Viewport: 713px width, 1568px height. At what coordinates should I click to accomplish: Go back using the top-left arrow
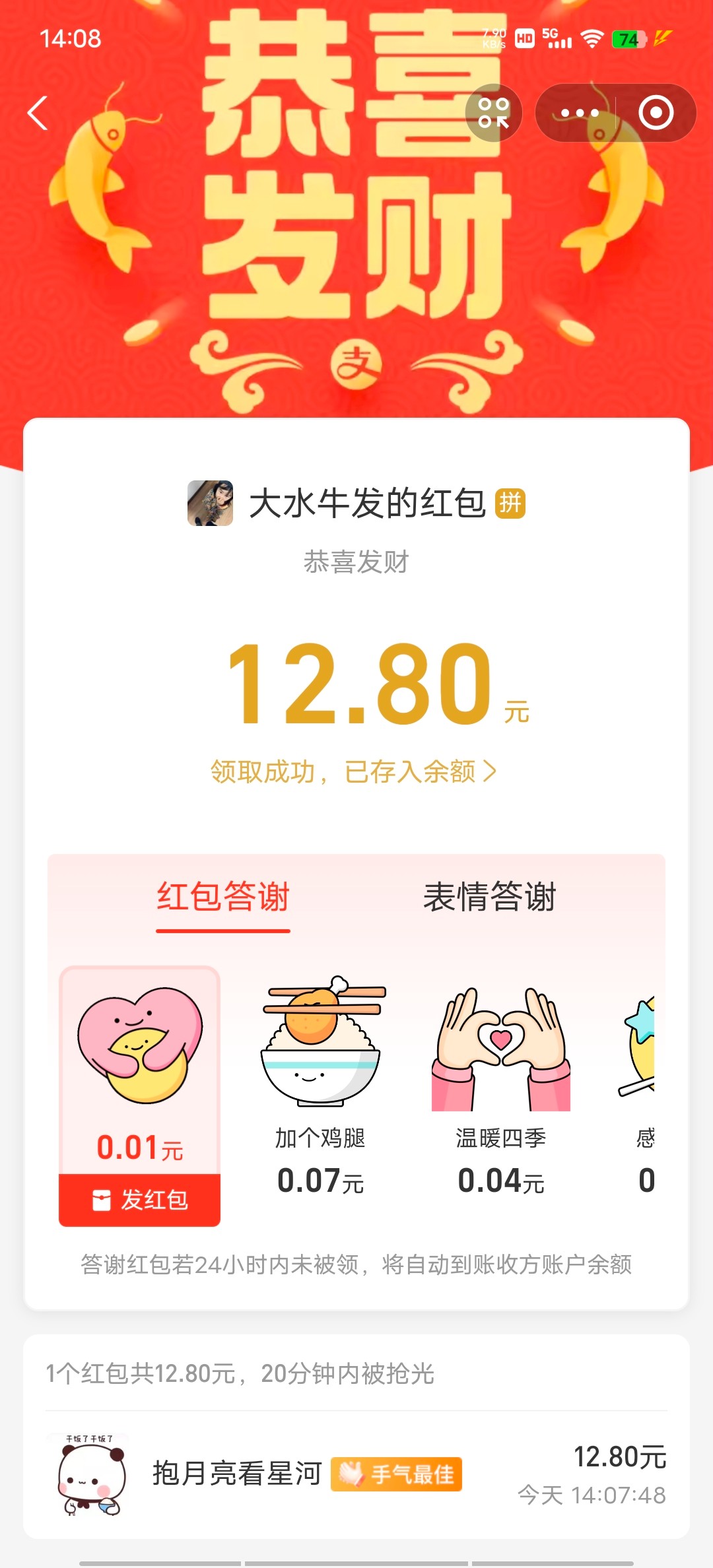(38, 114)
